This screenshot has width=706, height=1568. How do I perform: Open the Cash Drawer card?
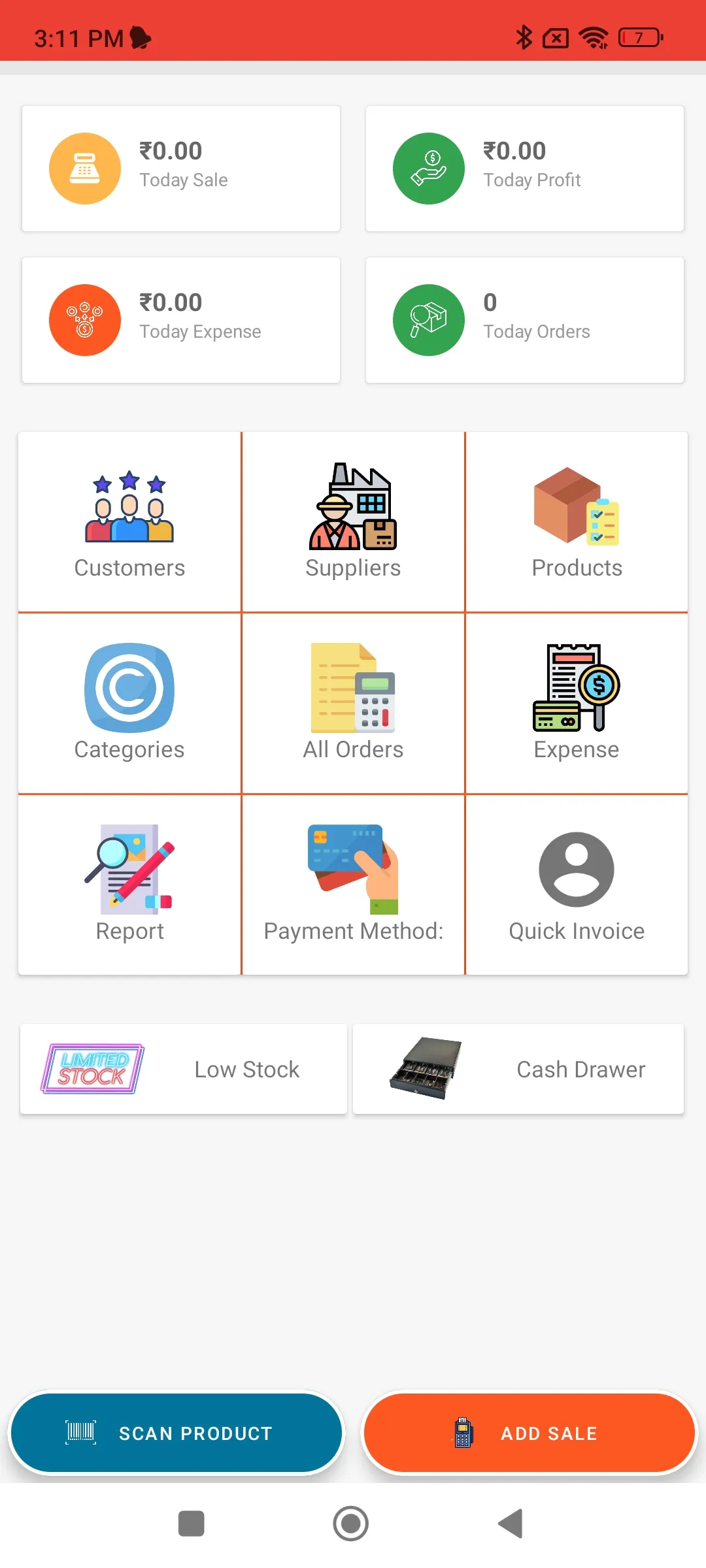point(518,1069)
